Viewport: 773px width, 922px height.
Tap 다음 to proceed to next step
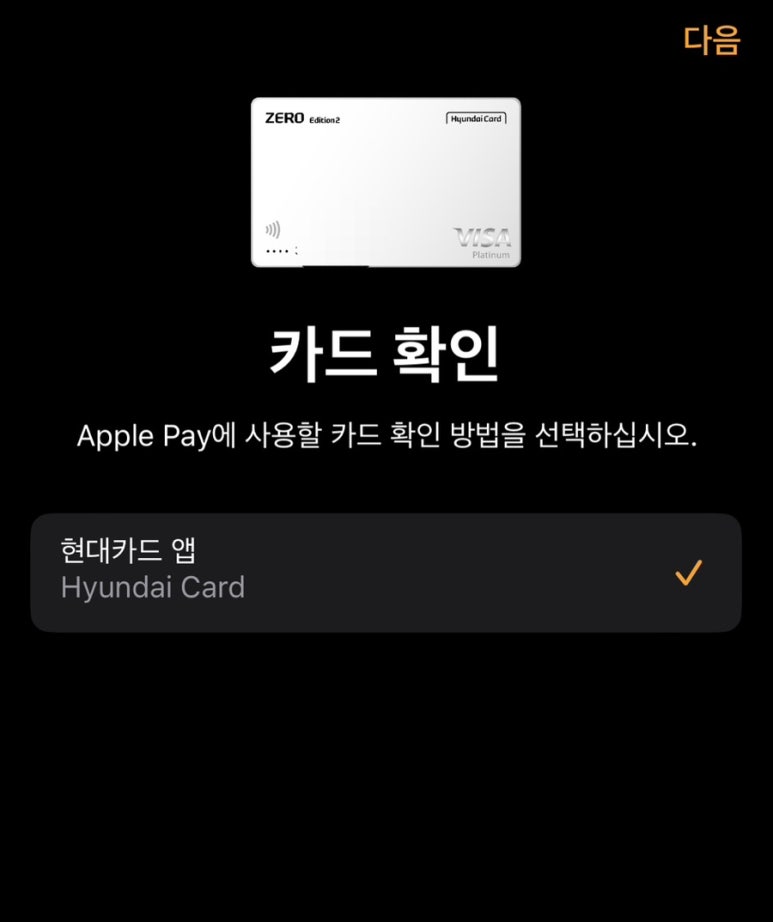[711, 40]
